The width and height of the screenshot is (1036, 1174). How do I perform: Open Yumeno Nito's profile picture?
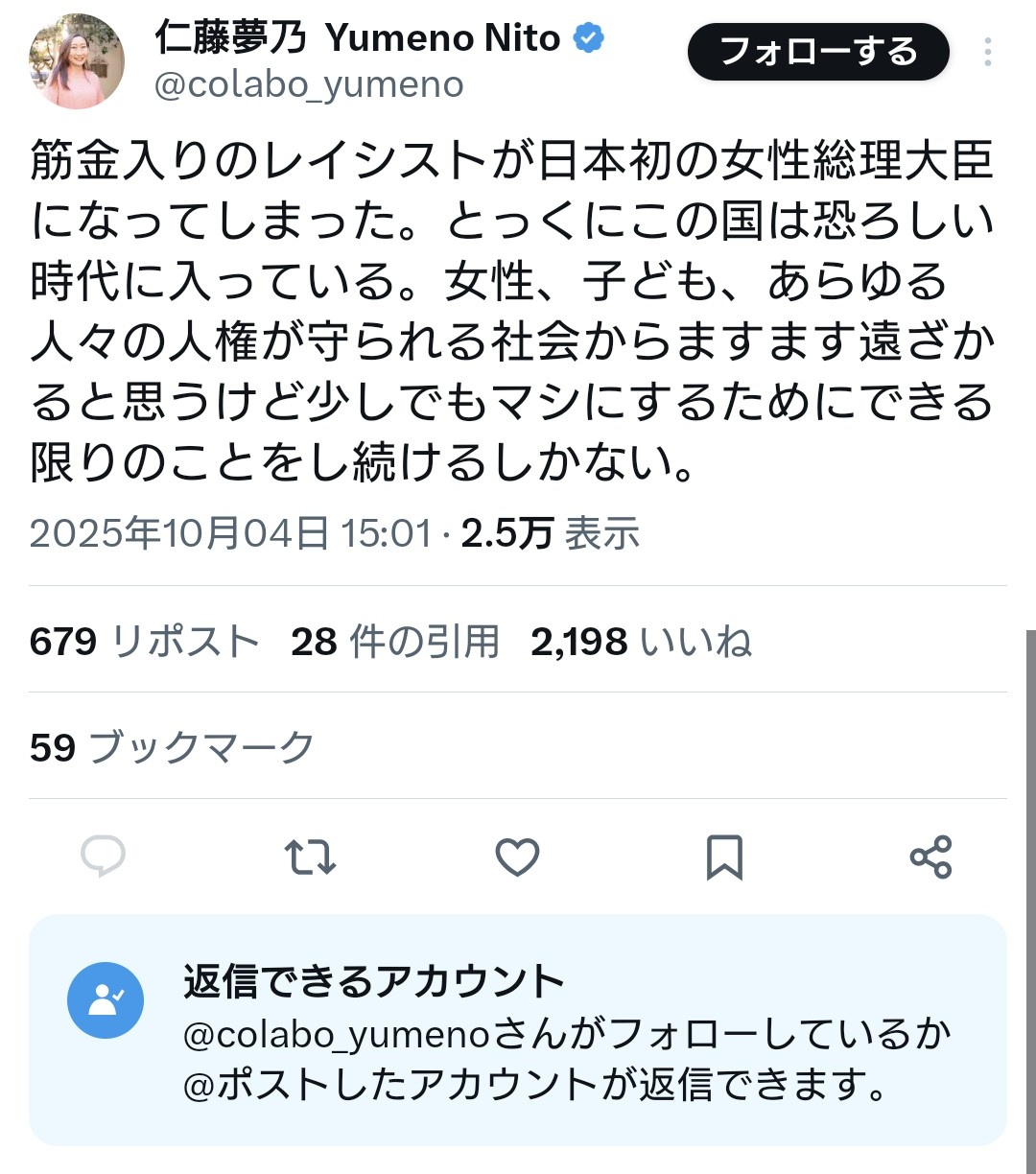point(77,61)
